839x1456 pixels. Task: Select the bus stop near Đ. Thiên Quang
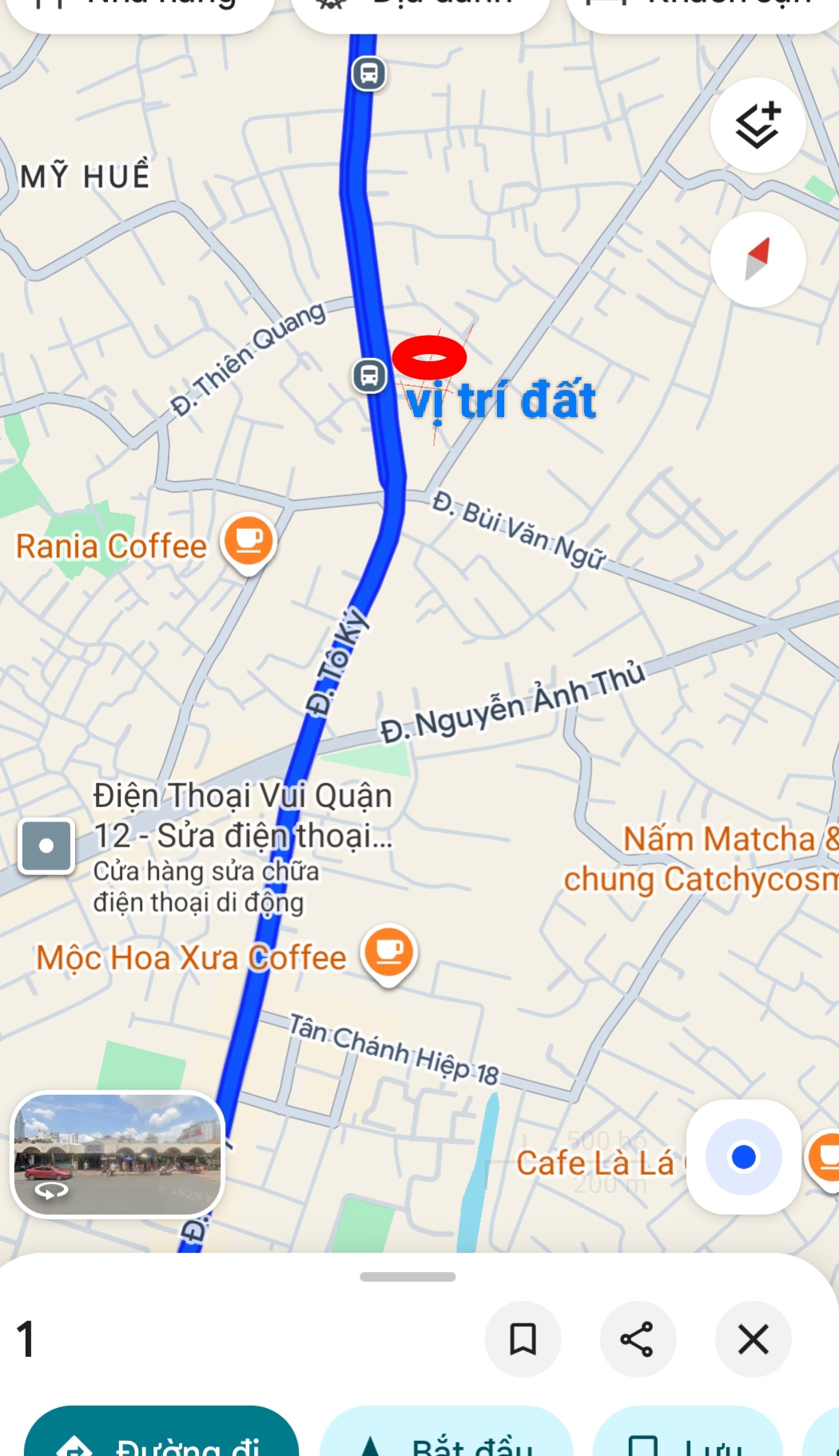[x=369, y=375]
